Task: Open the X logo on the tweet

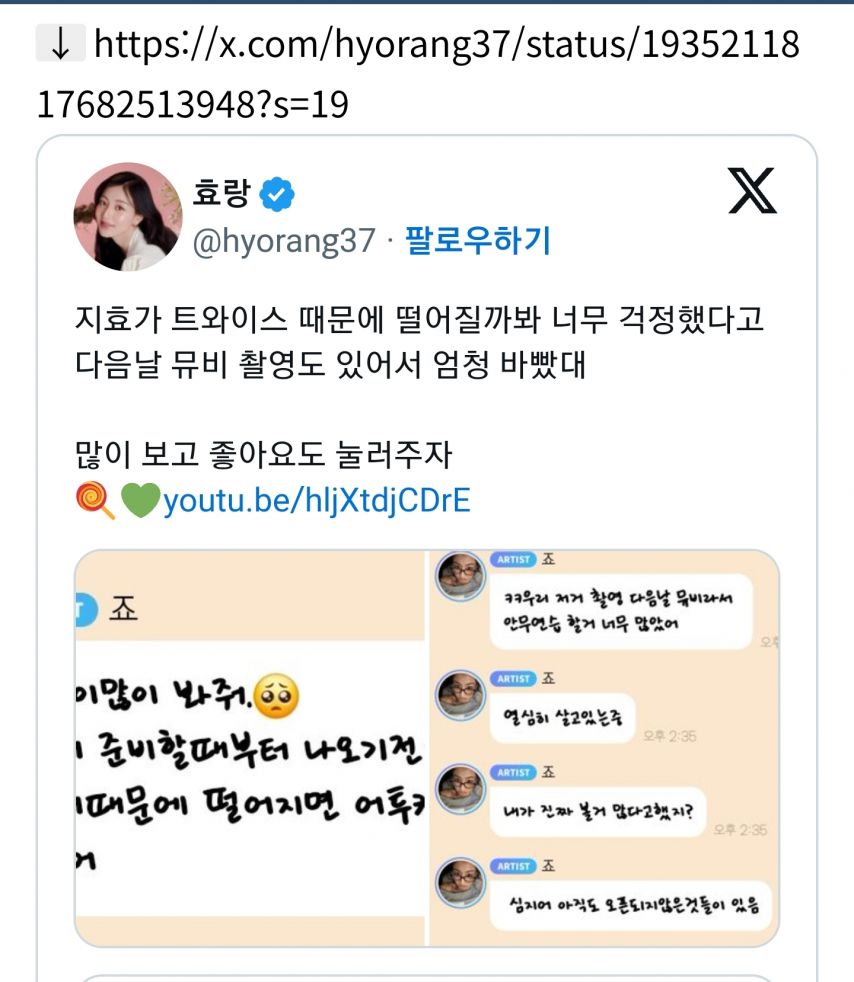Action: pos(751,190)
